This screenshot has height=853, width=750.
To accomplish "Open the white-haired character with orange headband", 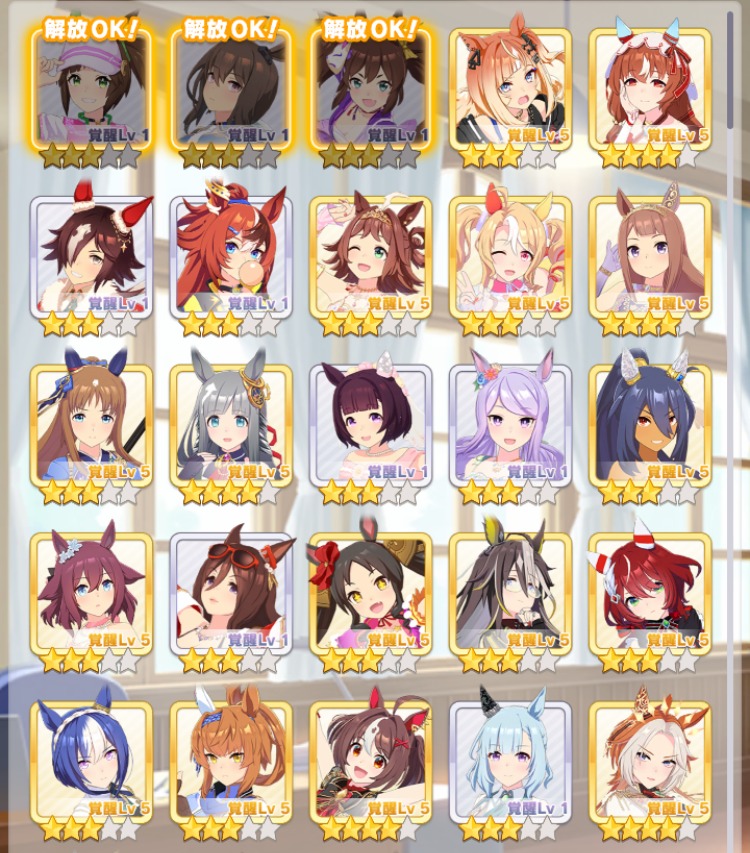I will (x=650, y=762).
